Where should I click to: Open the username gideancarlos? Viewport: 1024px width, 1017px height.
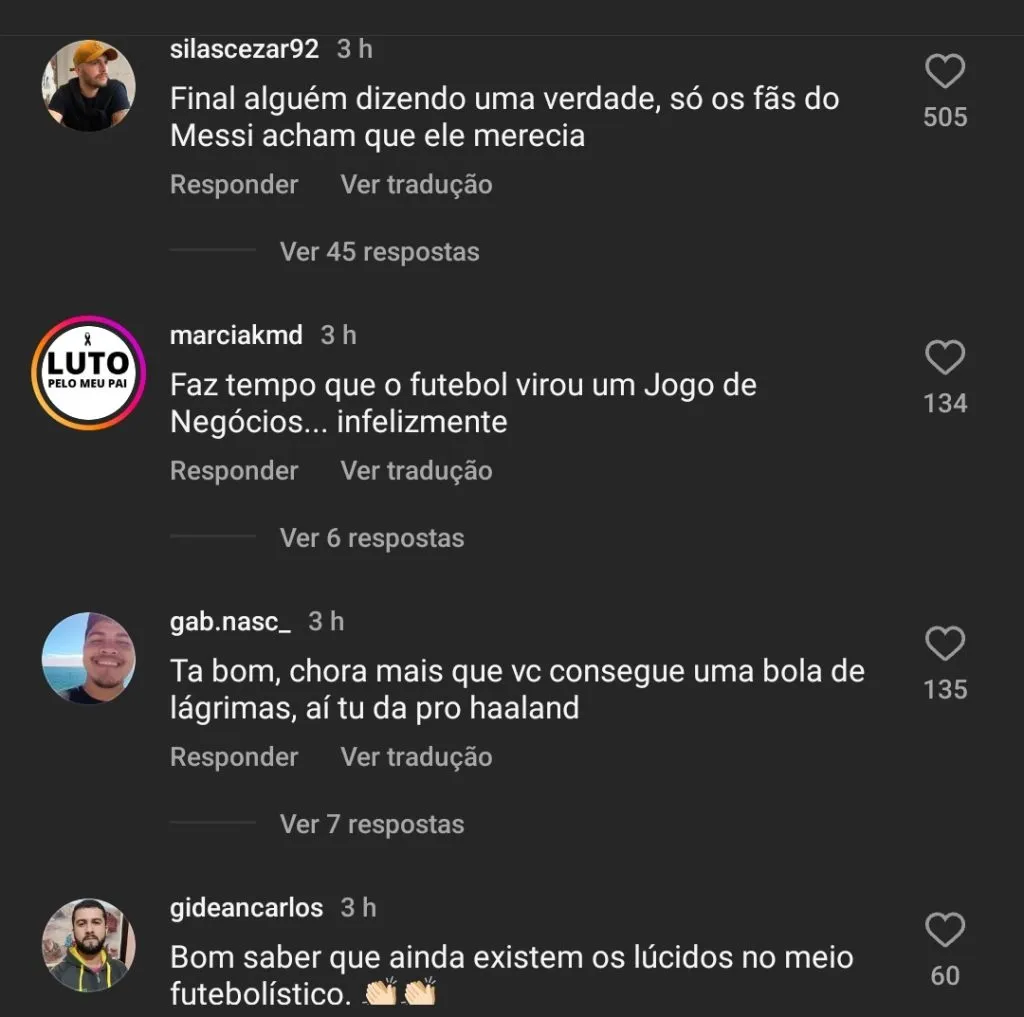(x=246, y=908)
